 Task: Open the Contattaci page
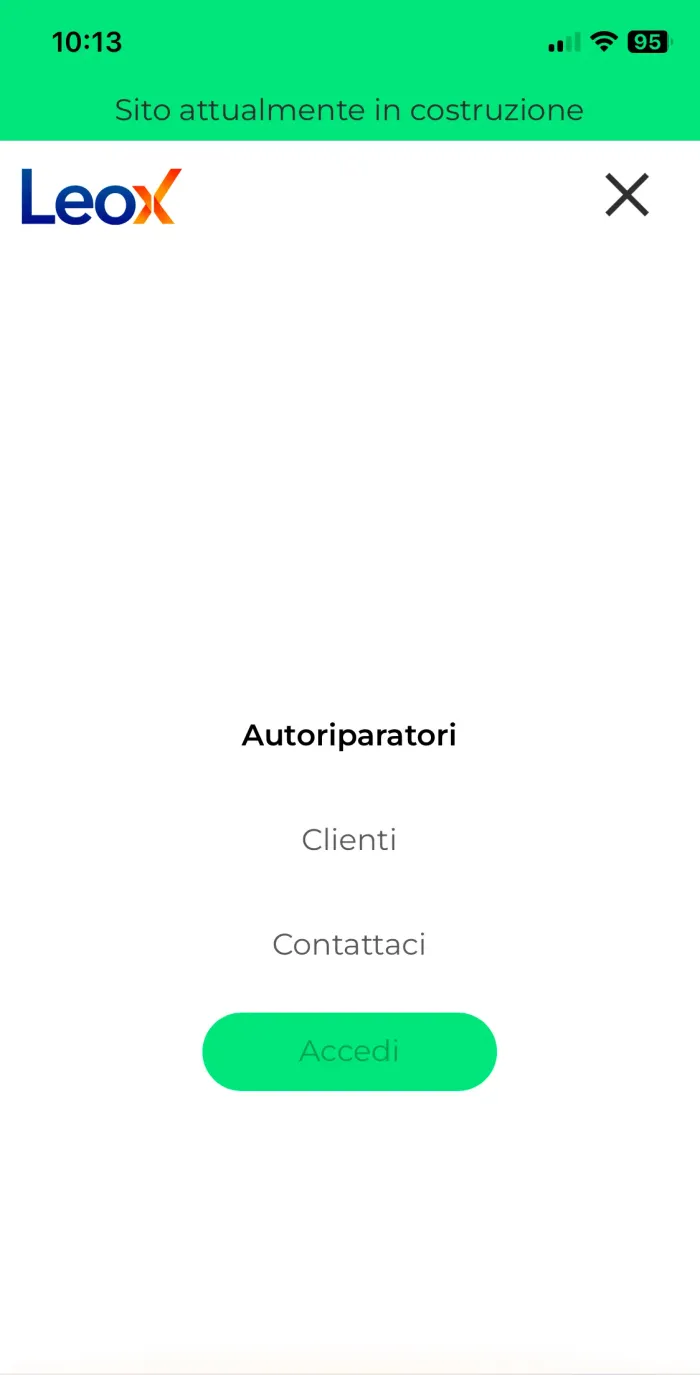(349, 944)
